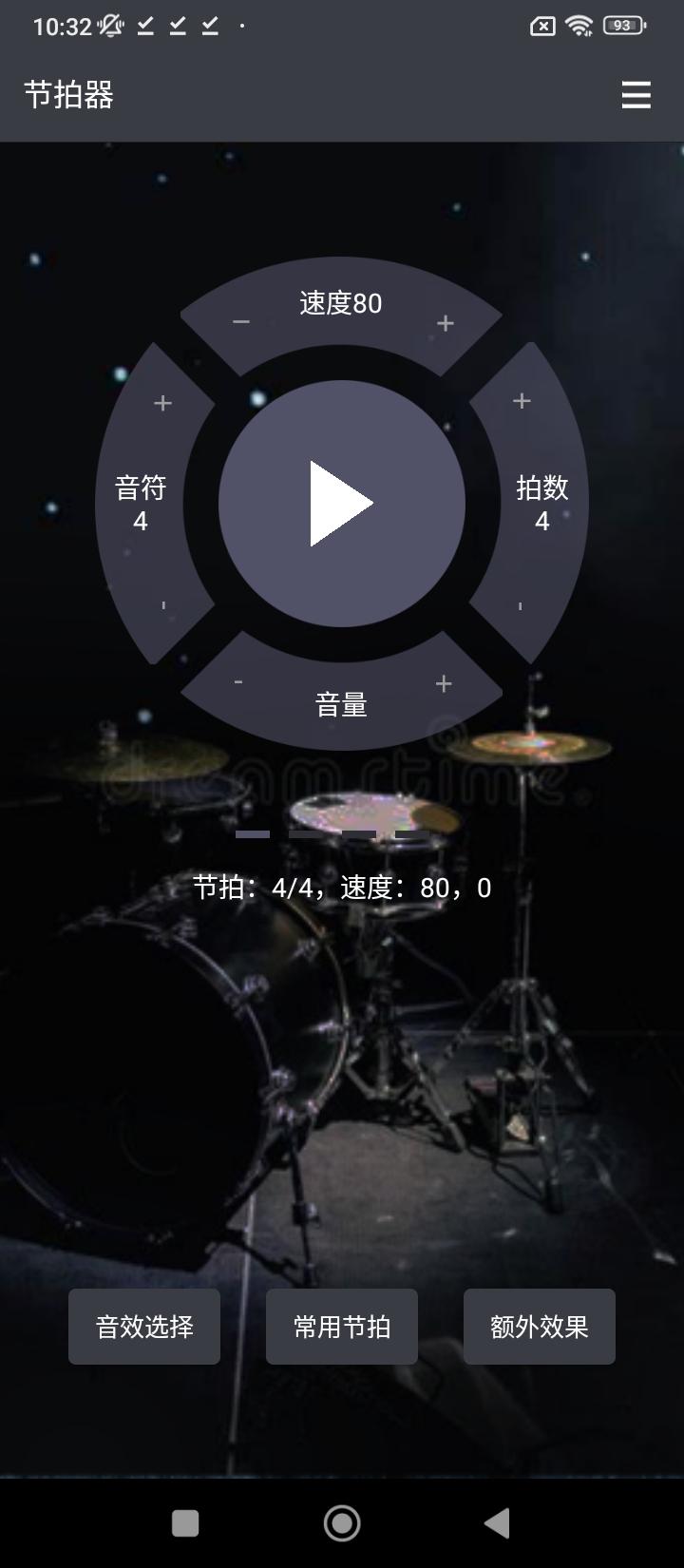Screen dimensions: 684x1568
Task: Tap the battery indicator showing 93
Action: coord(622,26)
